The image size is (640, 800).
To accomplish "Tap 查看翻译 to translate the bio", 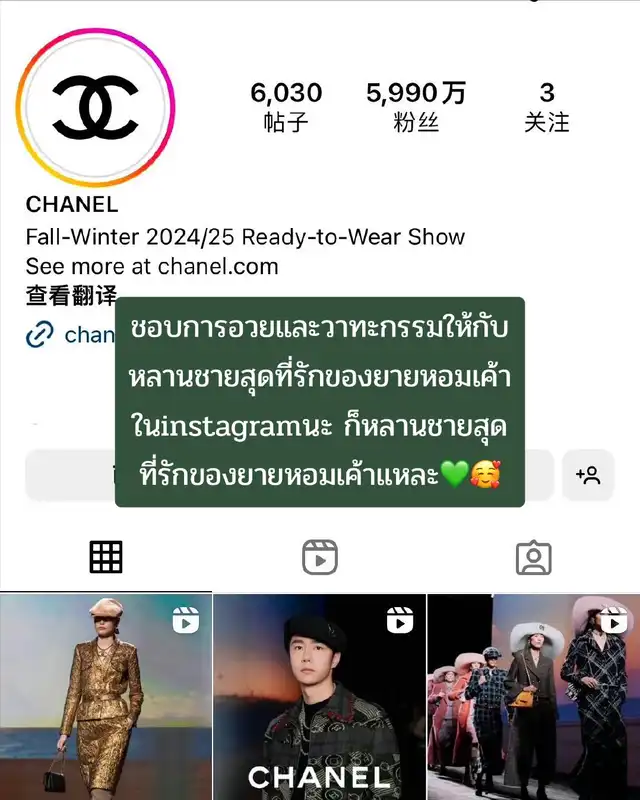I will (x=71, y=295).
